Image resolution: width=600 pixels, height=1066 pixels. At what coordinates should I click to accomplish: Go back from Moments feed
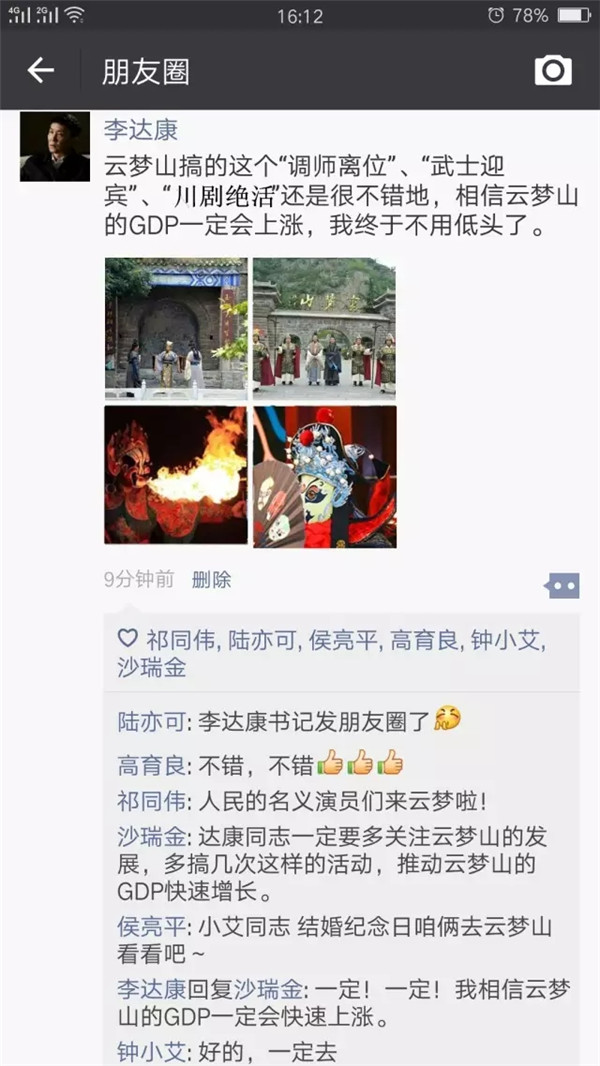(x=40, y=71)
